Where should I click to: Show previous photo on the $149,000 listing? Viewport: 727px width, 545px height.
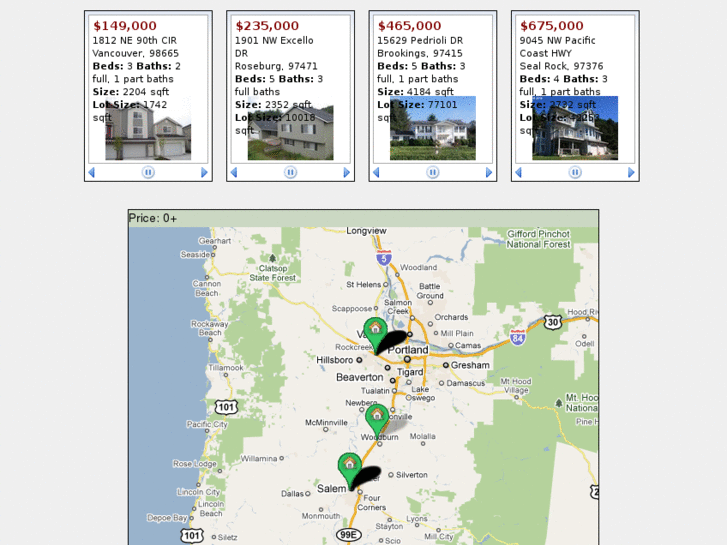91,172
